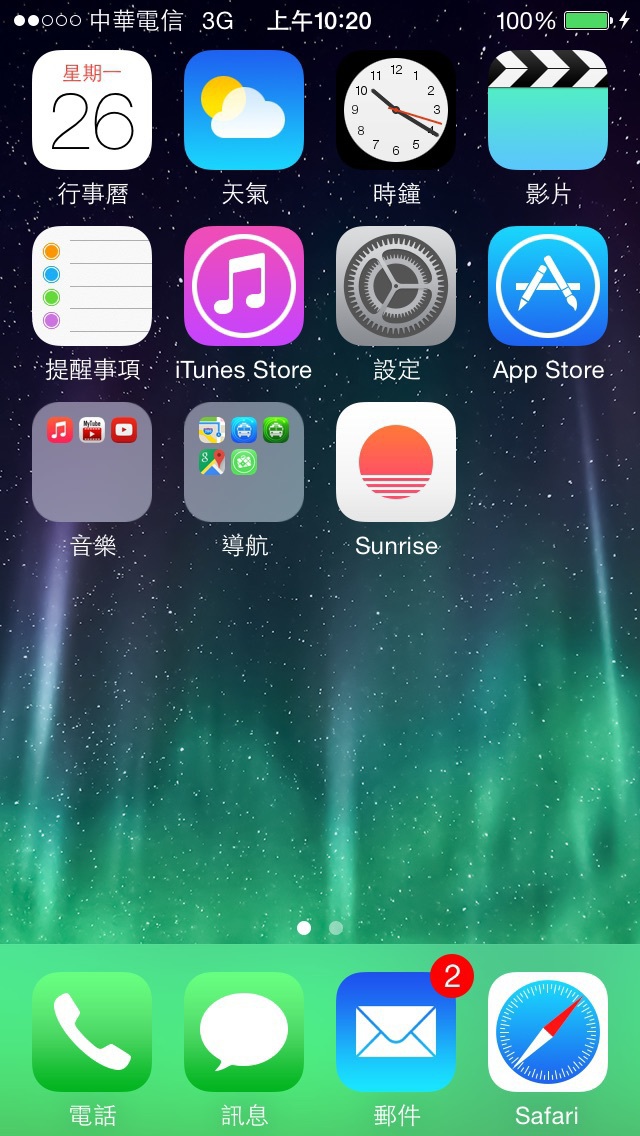Open the 行事曆 calendar app

pyautogui.click(x=92, y=110)
